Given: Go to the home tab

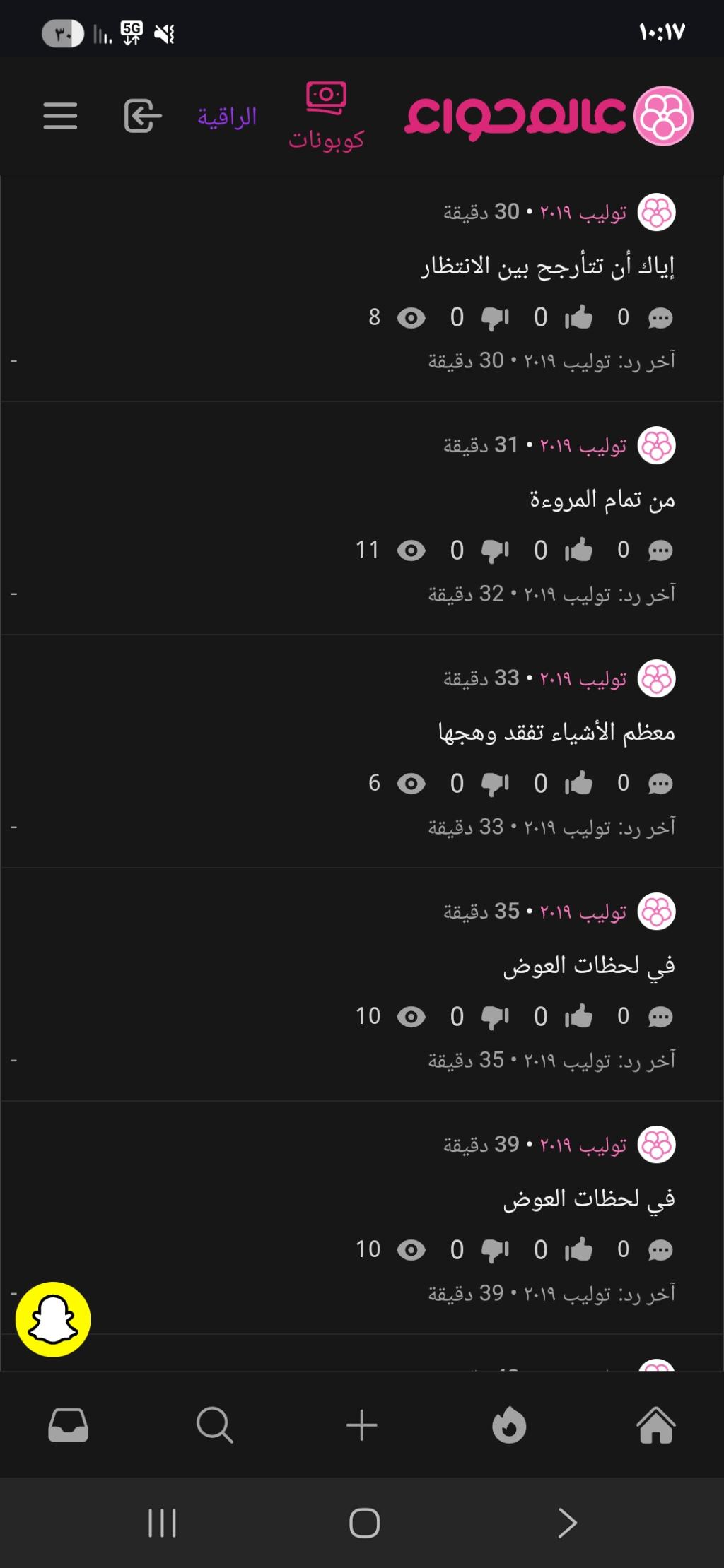Looking at the screenshot, I should (655, 1425).
